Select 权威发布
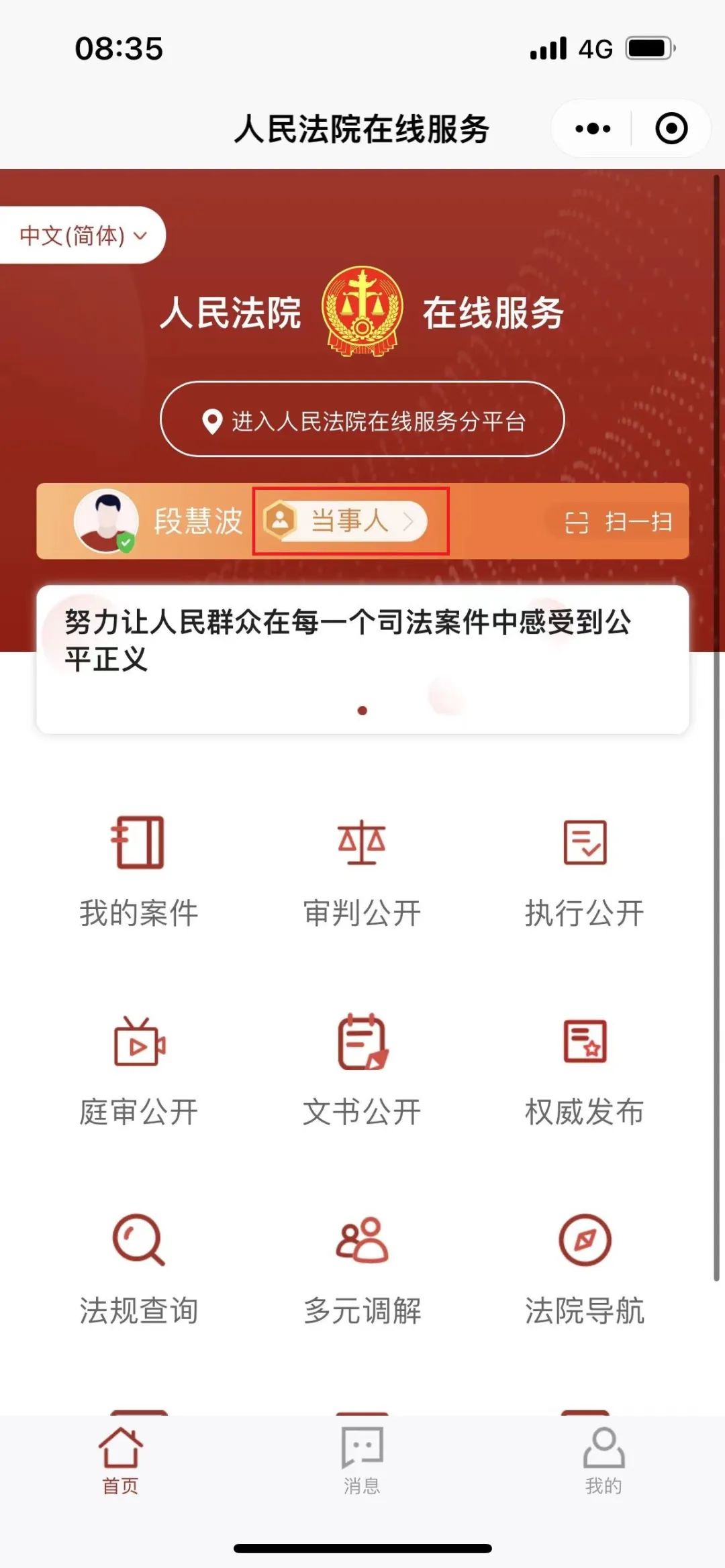725x1568 pixels. click(585, 1069)
